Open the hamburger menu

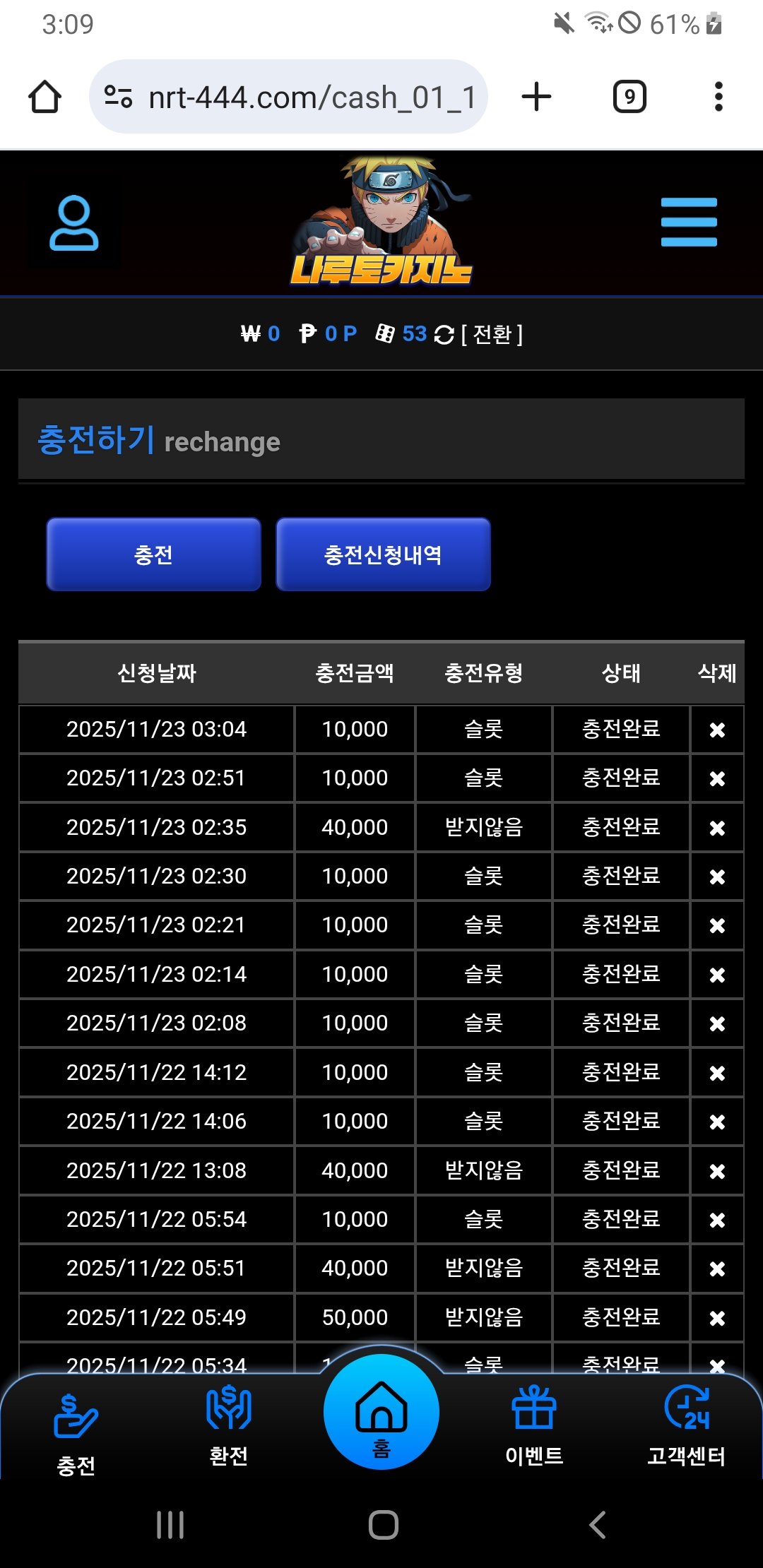click(689, 222)
